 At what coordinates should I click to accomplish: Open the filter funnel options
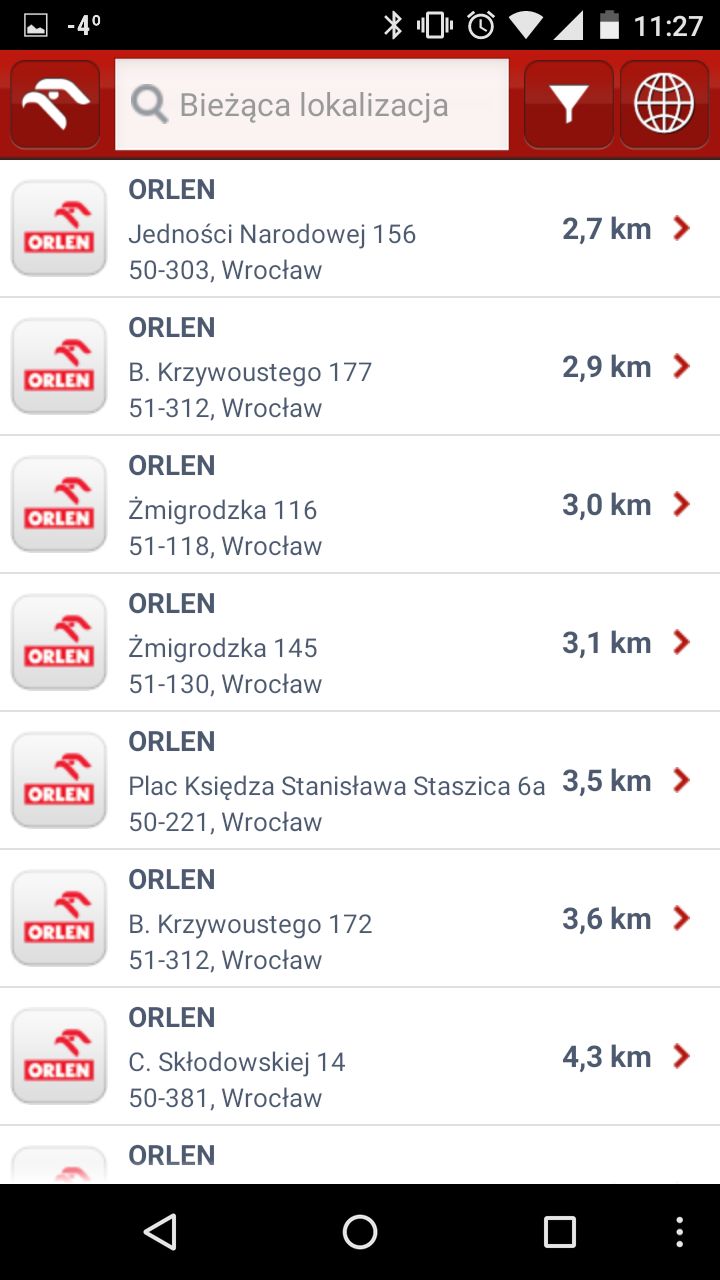pyautogui.click(x=569, y=105)
